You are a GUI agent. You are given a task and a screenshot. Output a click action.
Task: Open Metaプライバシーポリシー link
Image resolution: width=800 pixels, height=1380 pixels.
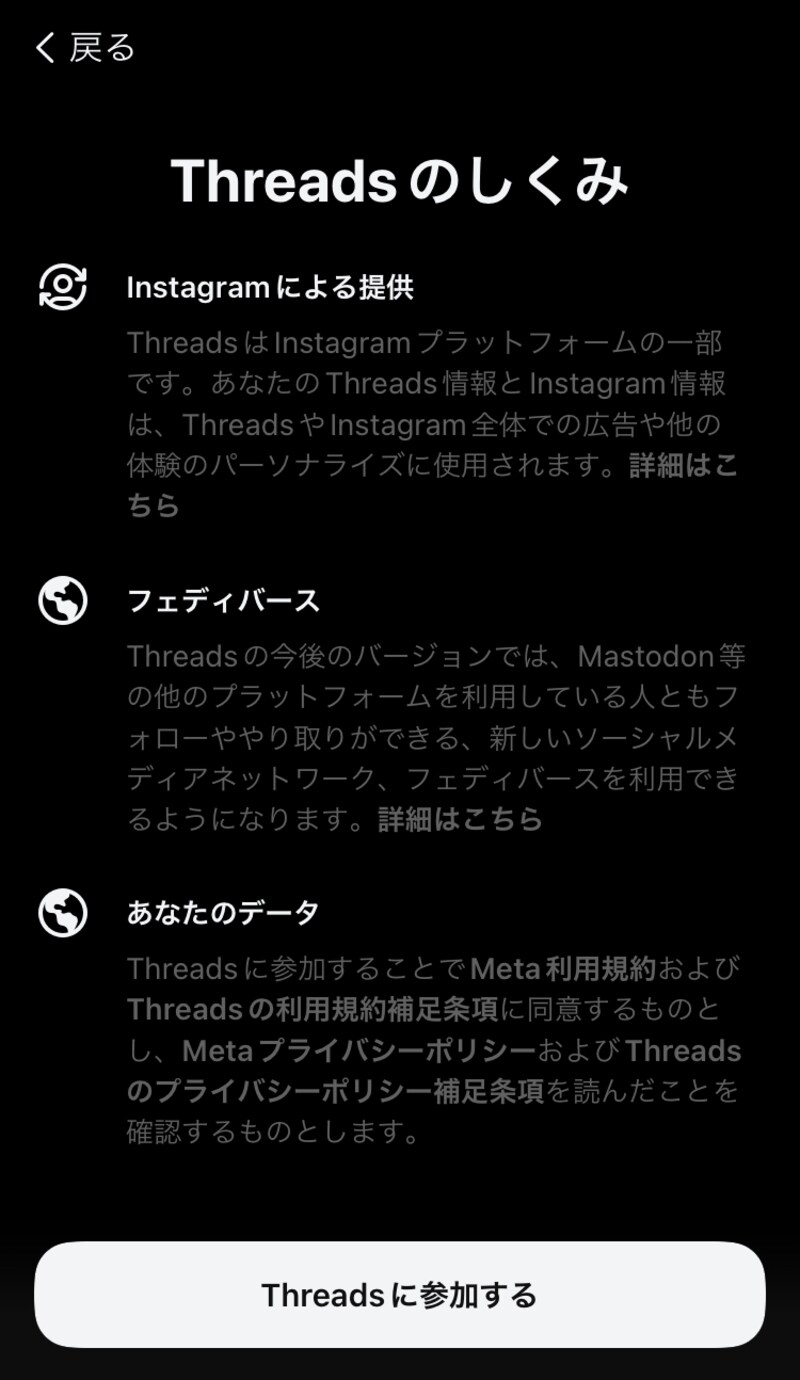click(360, 1050)
